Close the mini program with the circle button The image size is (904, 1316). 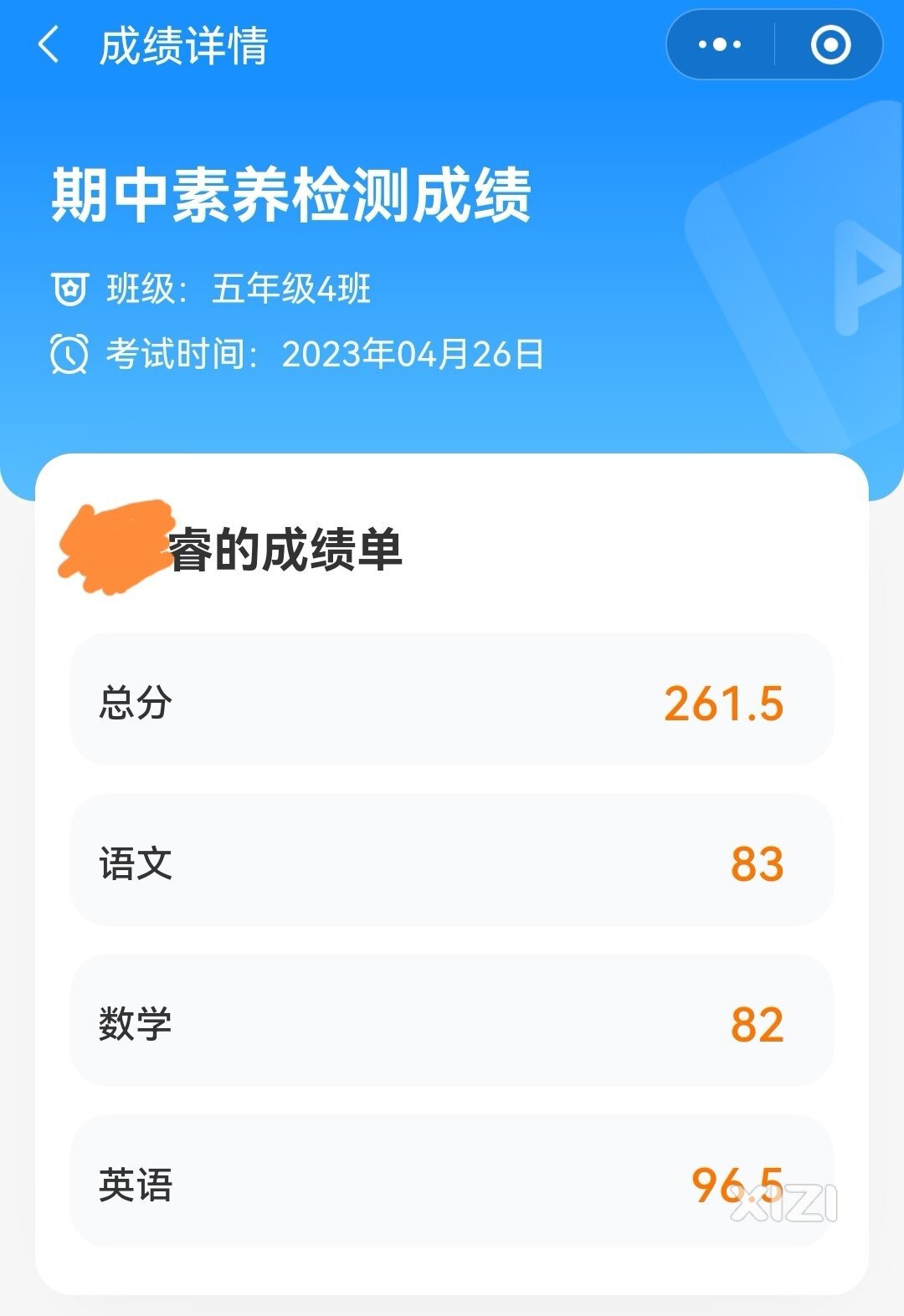click(830, 45)
